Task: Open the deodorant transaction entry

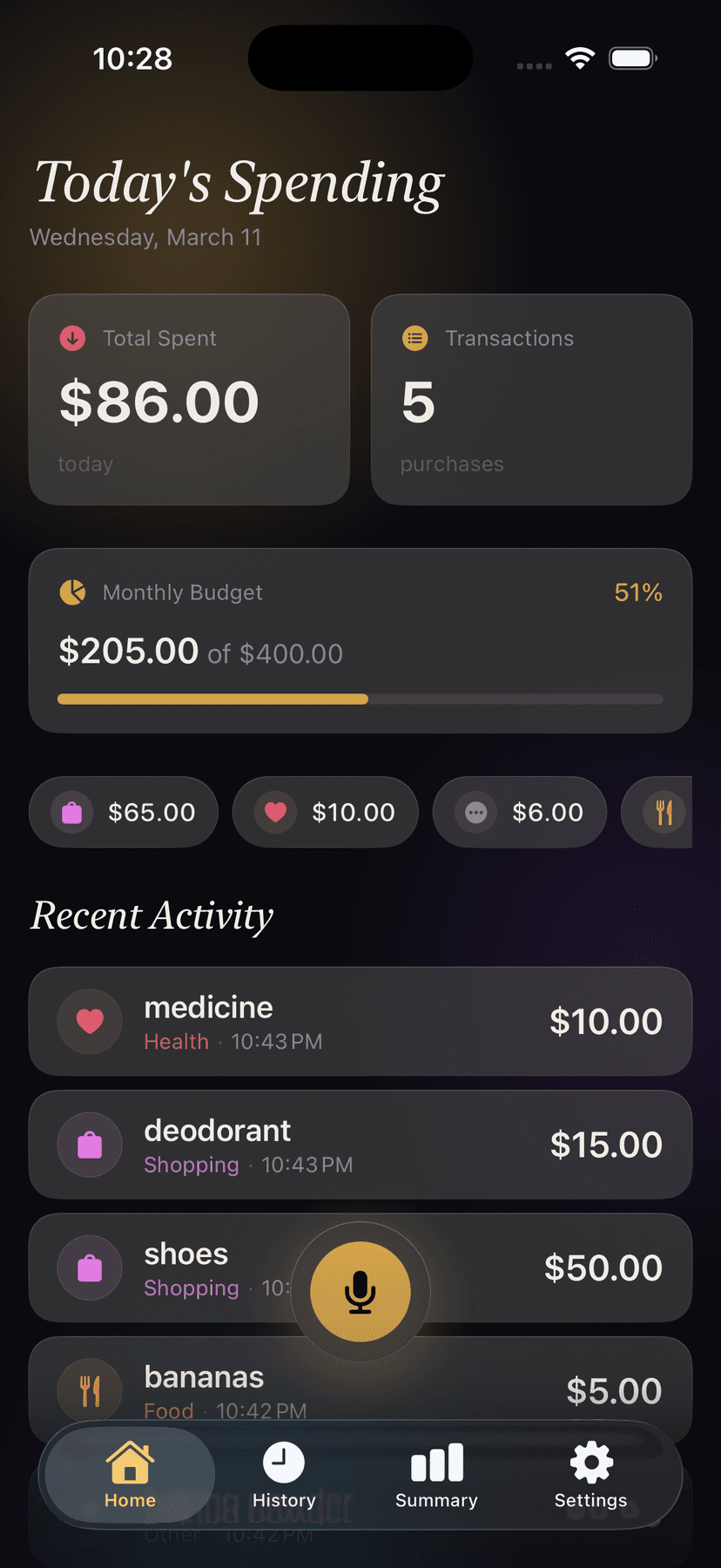Action: 360,1144
